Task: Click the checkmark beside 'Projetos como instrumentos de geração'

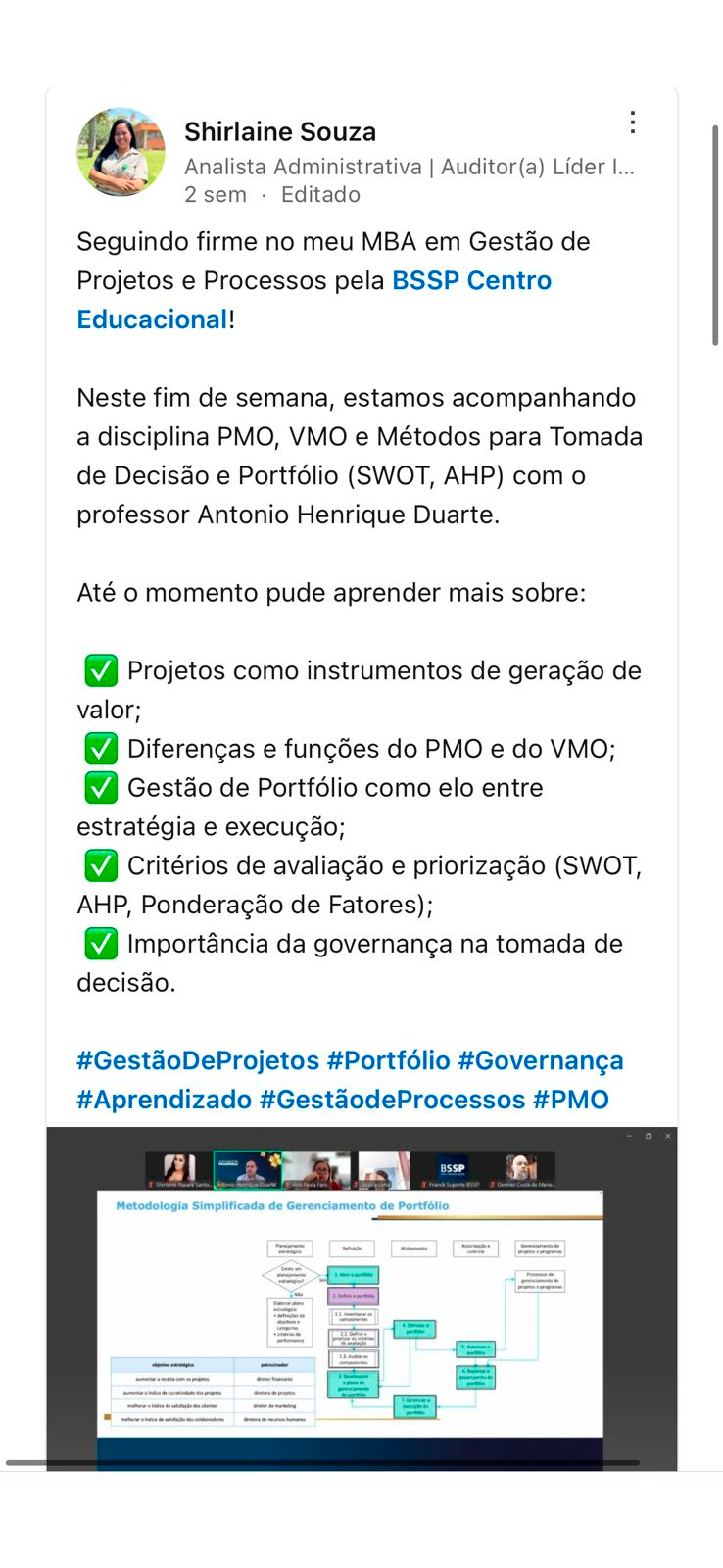Action: click(99, 670)
